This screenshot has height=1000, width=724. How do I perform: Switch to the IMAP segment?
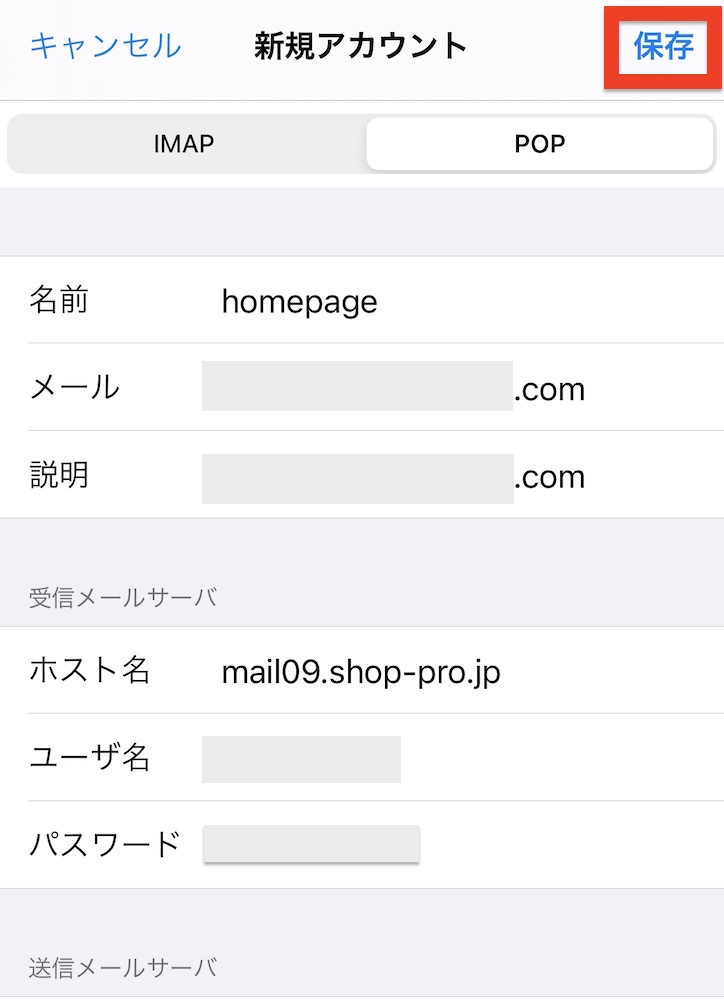(x=184, y=144)
